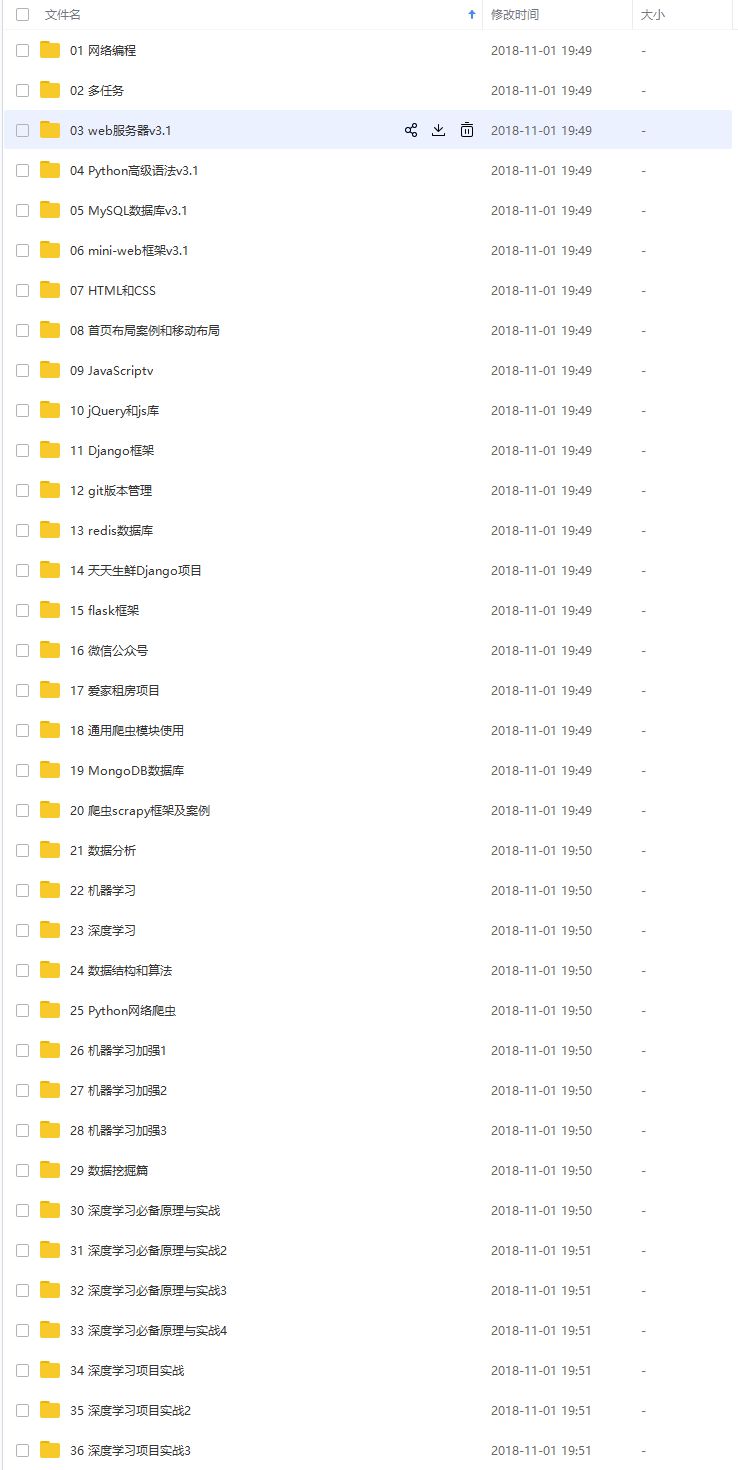Sort files by 大小
The width and height of the screenshot is (738, 1470).
pos(652,15)
